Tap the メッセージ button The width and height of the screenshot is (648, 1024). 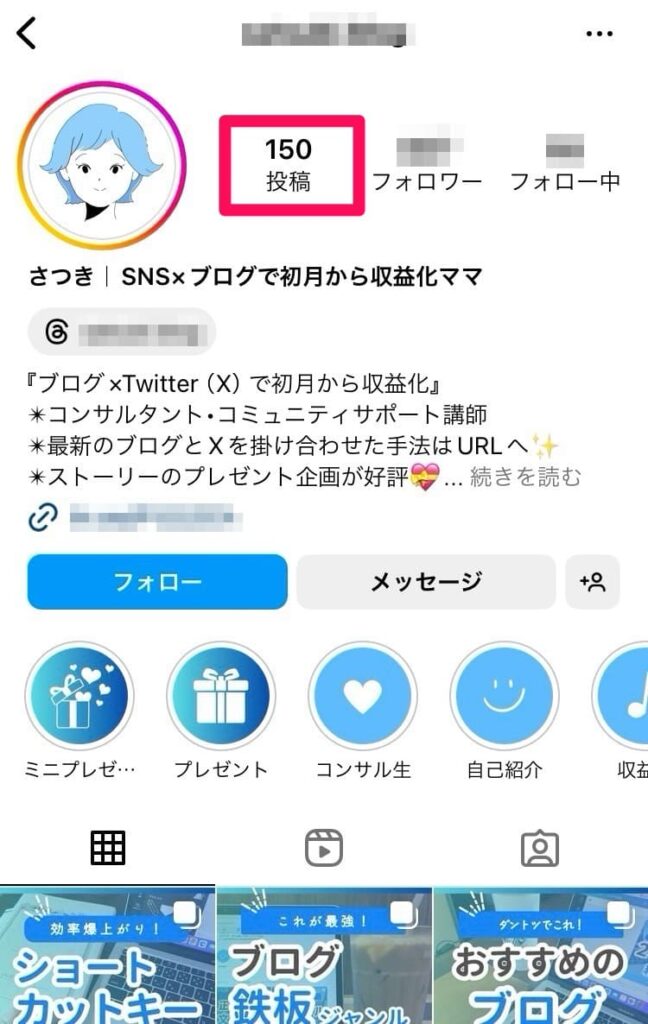426,582
